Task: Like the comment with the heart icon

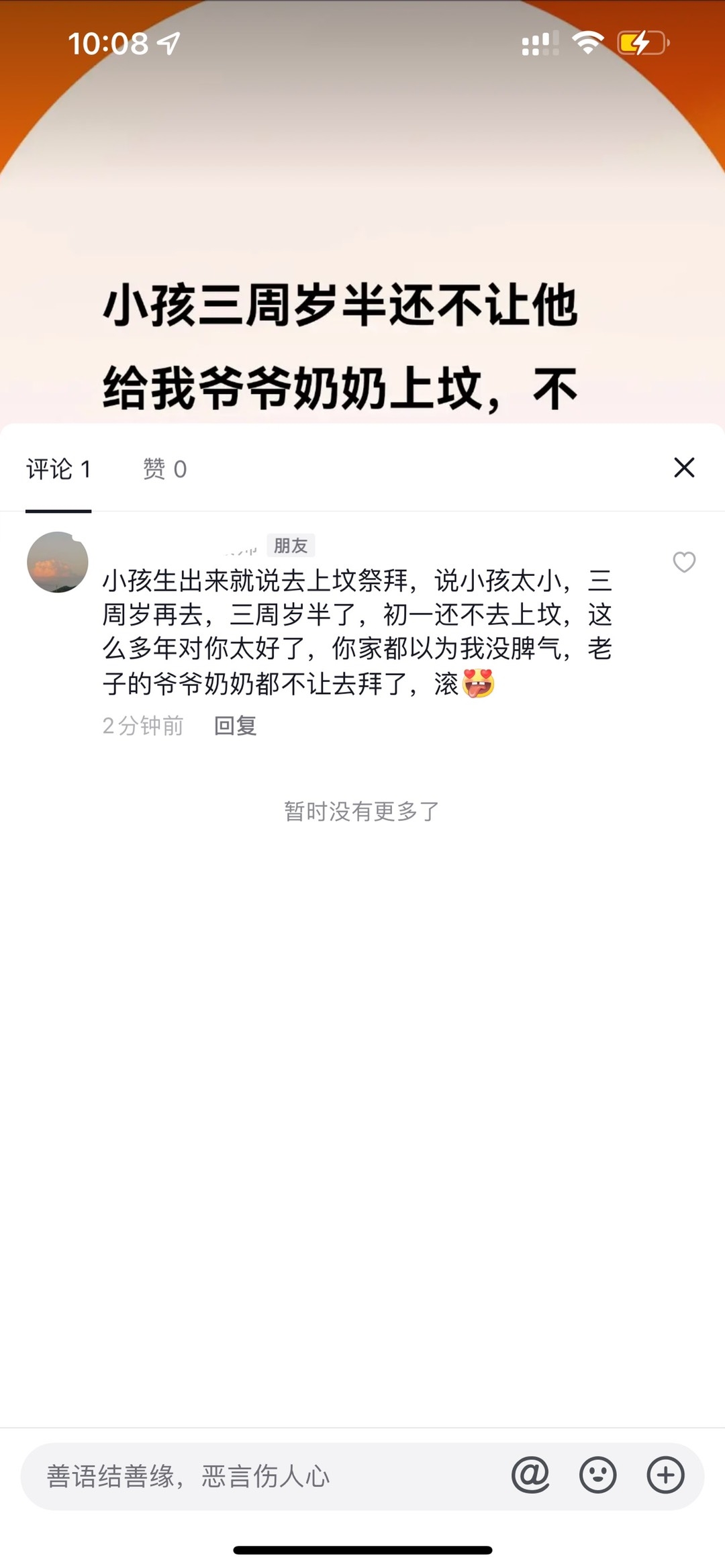Action: point(683,562)
